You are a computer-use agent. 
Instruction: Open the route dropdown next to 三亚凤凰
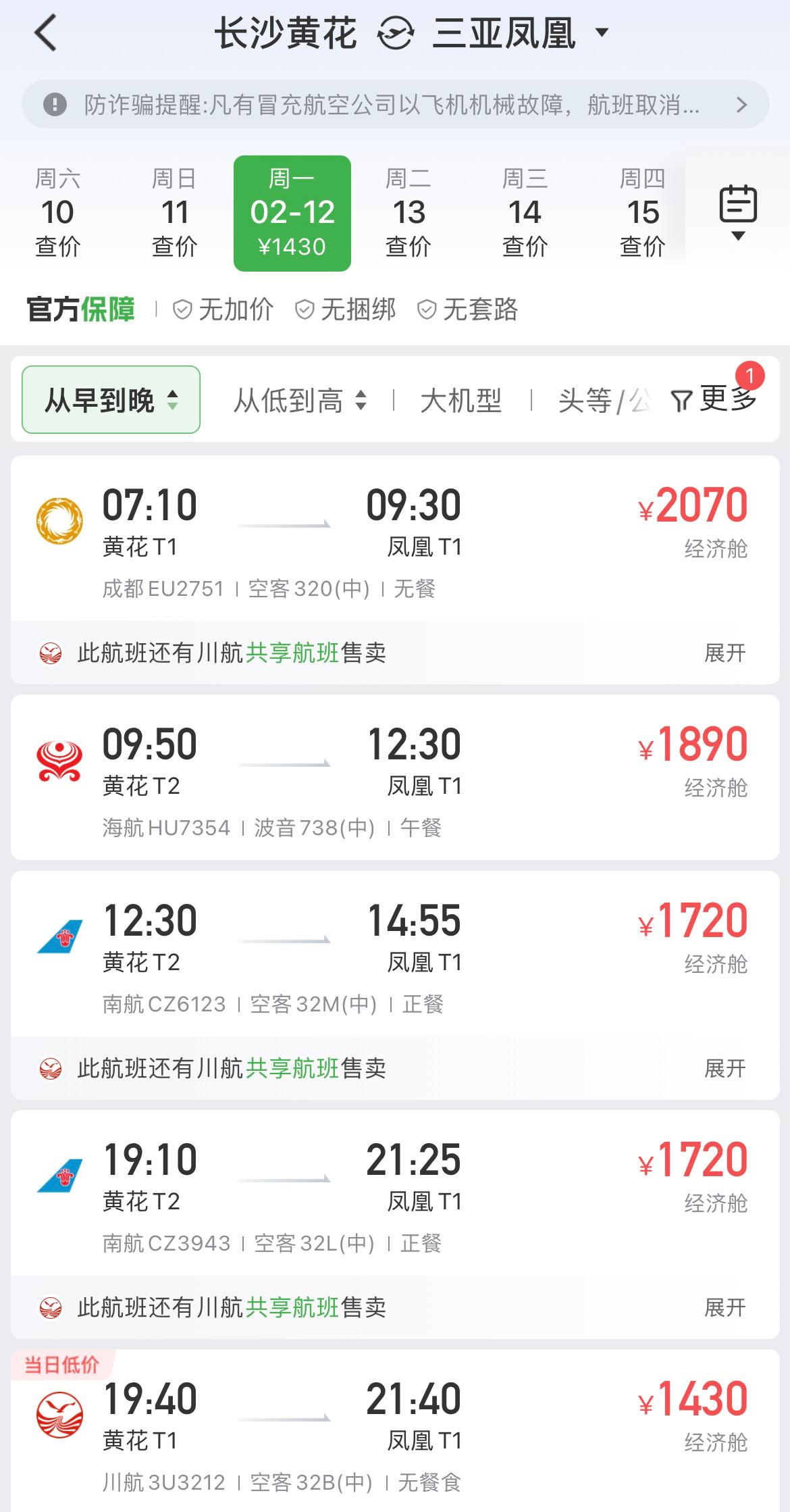pyautogui.click(x=602, y=32)
